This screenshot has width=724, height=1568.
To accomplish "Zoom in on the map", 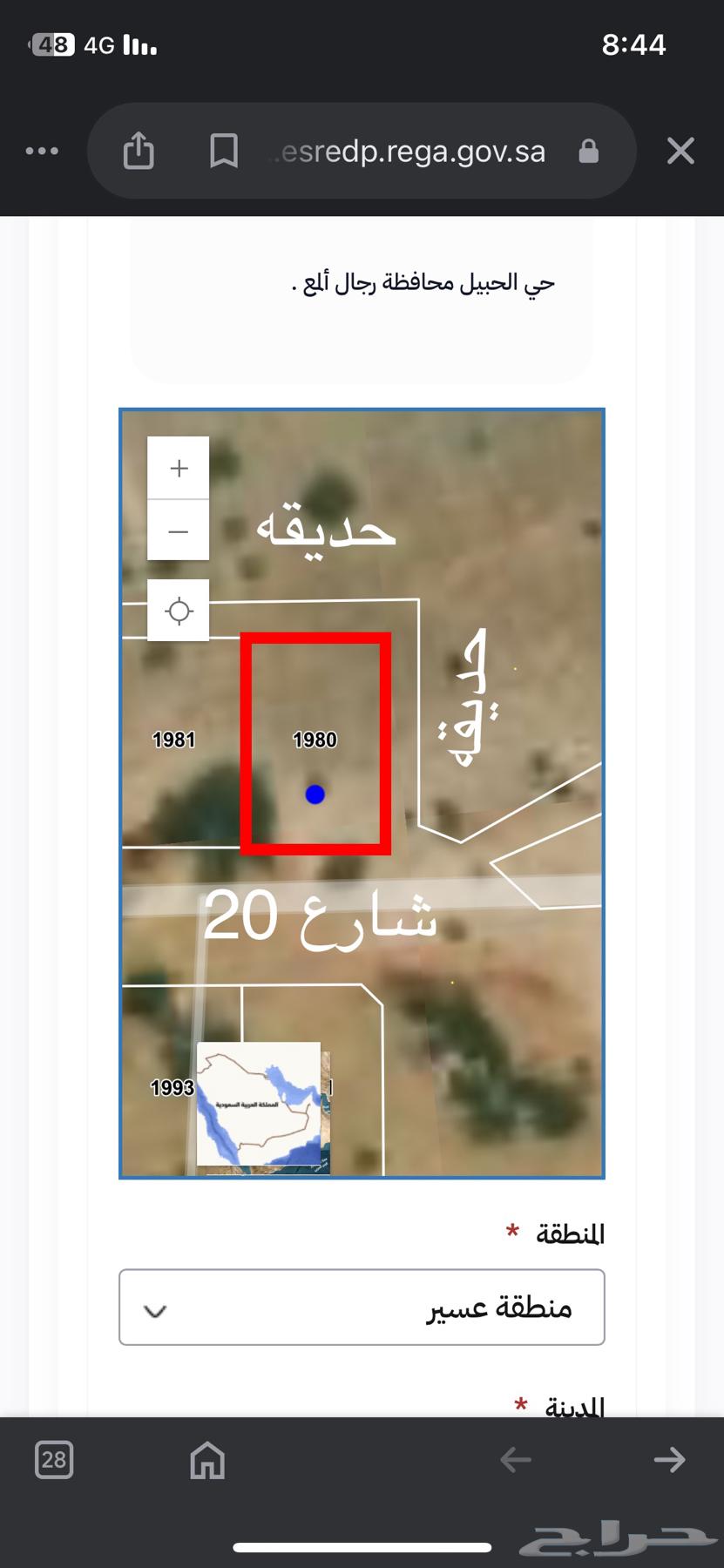I will [x=179, y=469].
